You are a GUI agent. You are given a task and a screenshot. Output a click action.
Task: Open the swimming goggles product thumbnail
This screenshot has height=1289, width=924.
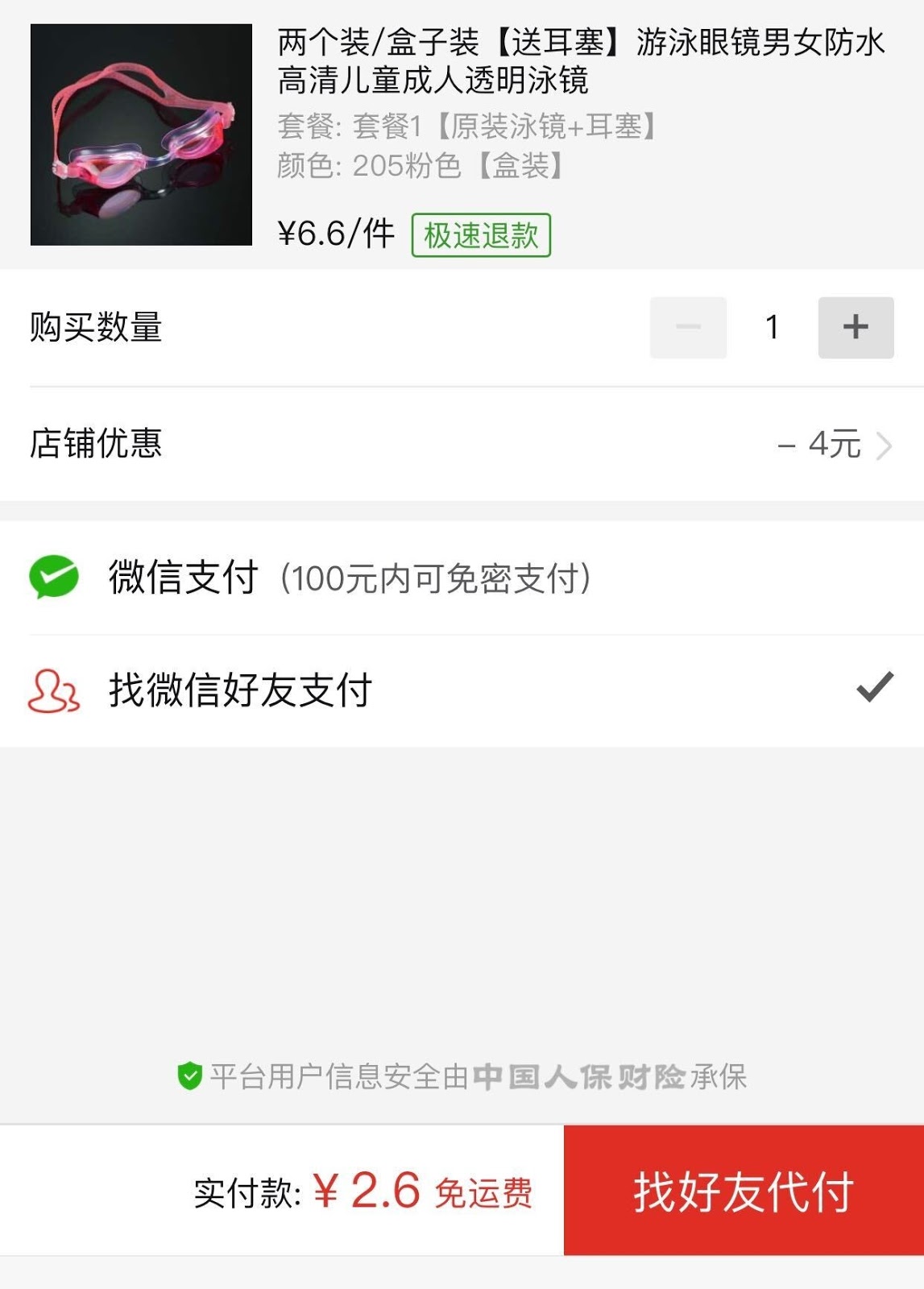point(141,135)
